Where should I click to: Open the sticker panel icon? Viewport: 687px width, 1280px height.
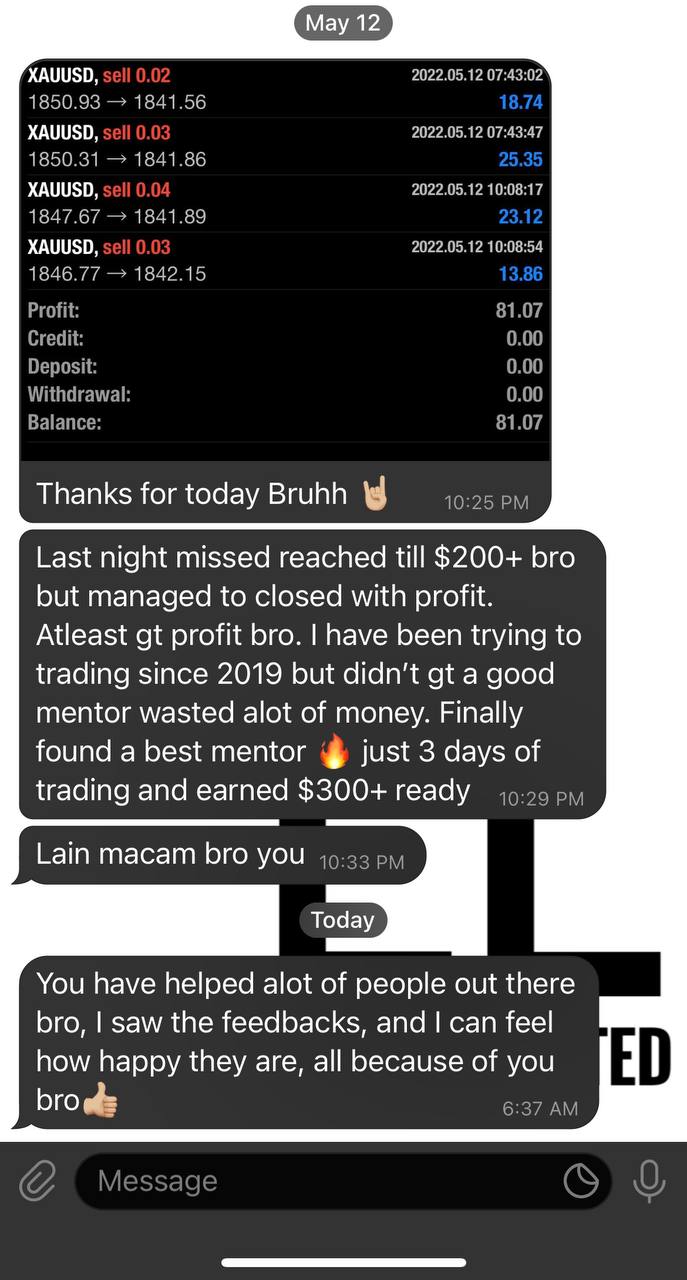click(580, 1181)
